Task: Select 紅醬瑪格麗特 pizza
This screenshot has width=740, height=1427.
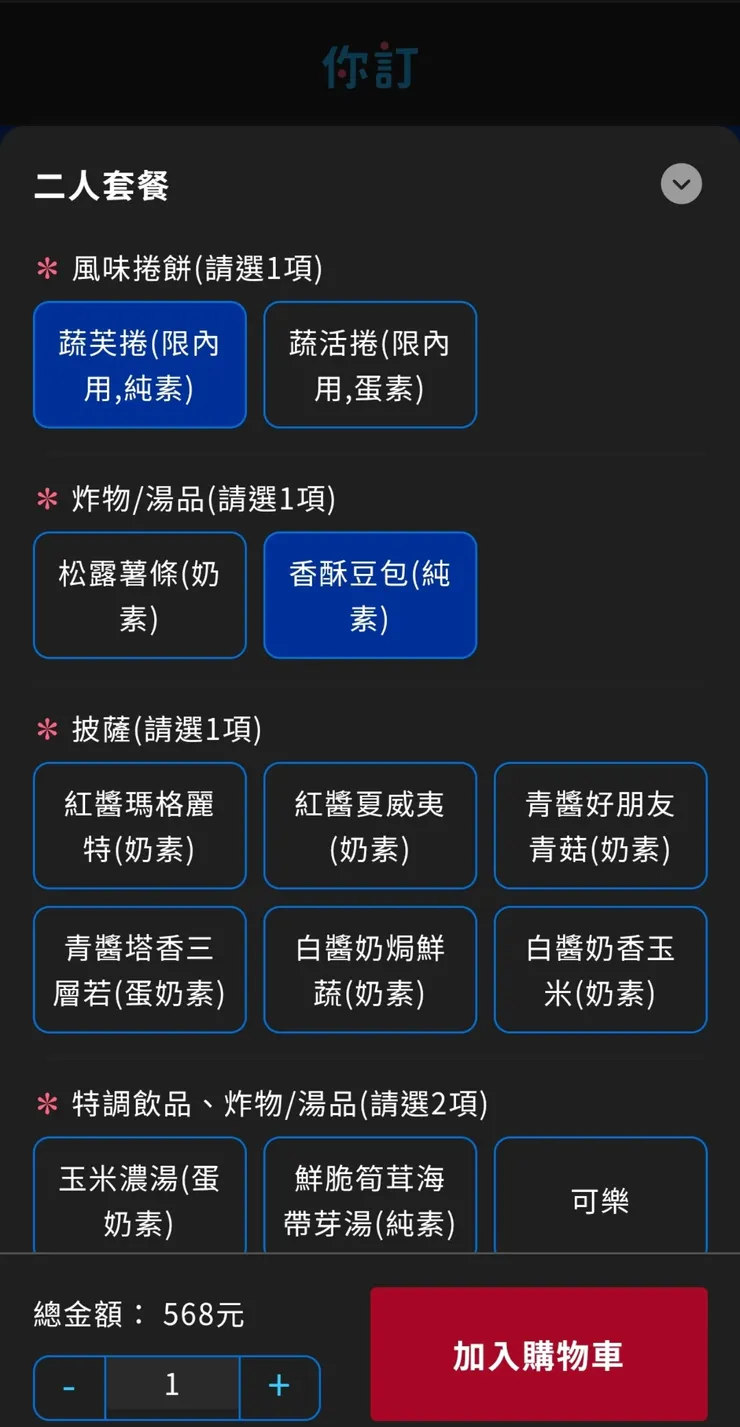Action: point(139,826)
